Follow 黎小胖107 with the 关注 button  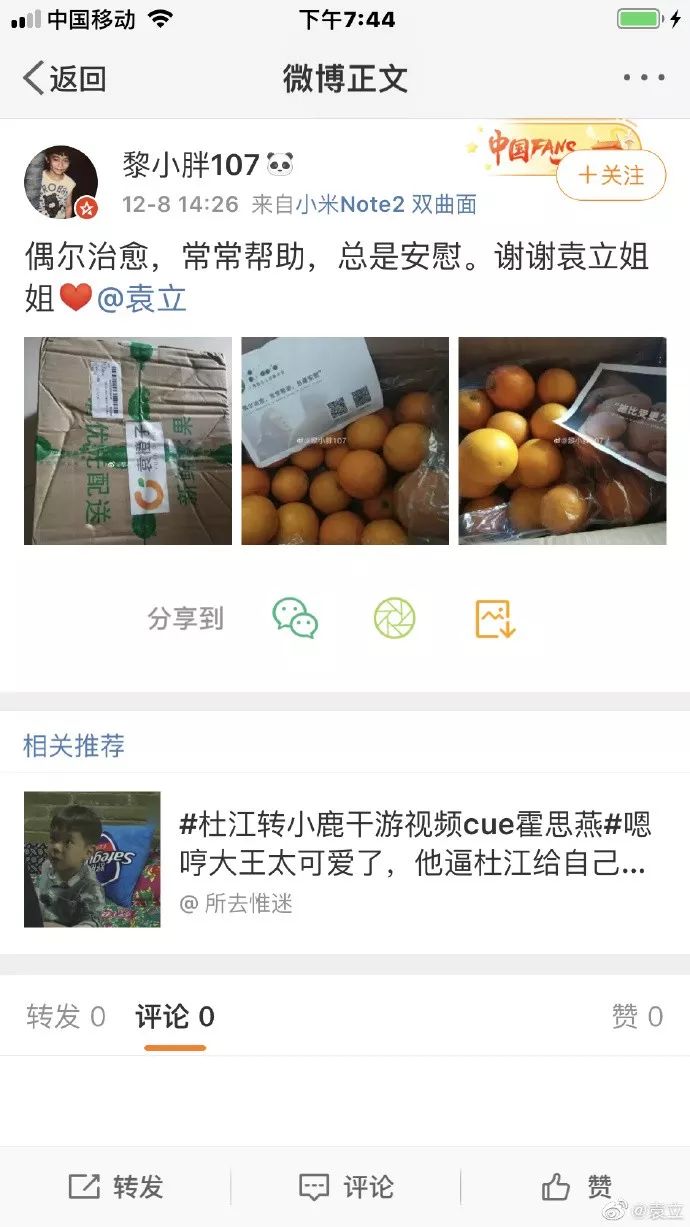point(611,176)
